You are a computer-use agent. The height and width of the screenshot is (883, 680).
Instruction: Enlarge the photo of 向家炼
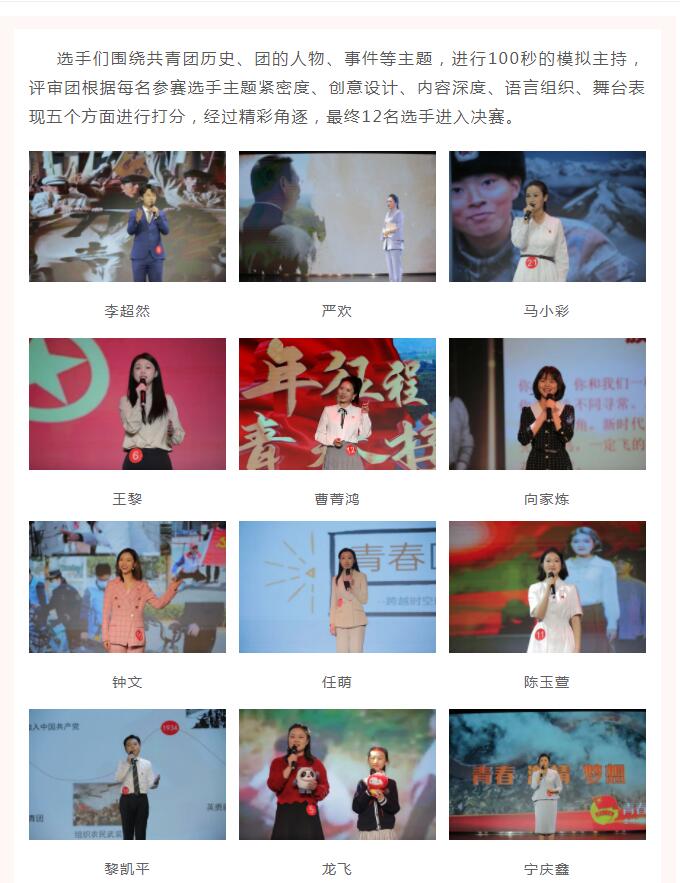[547, 404]
